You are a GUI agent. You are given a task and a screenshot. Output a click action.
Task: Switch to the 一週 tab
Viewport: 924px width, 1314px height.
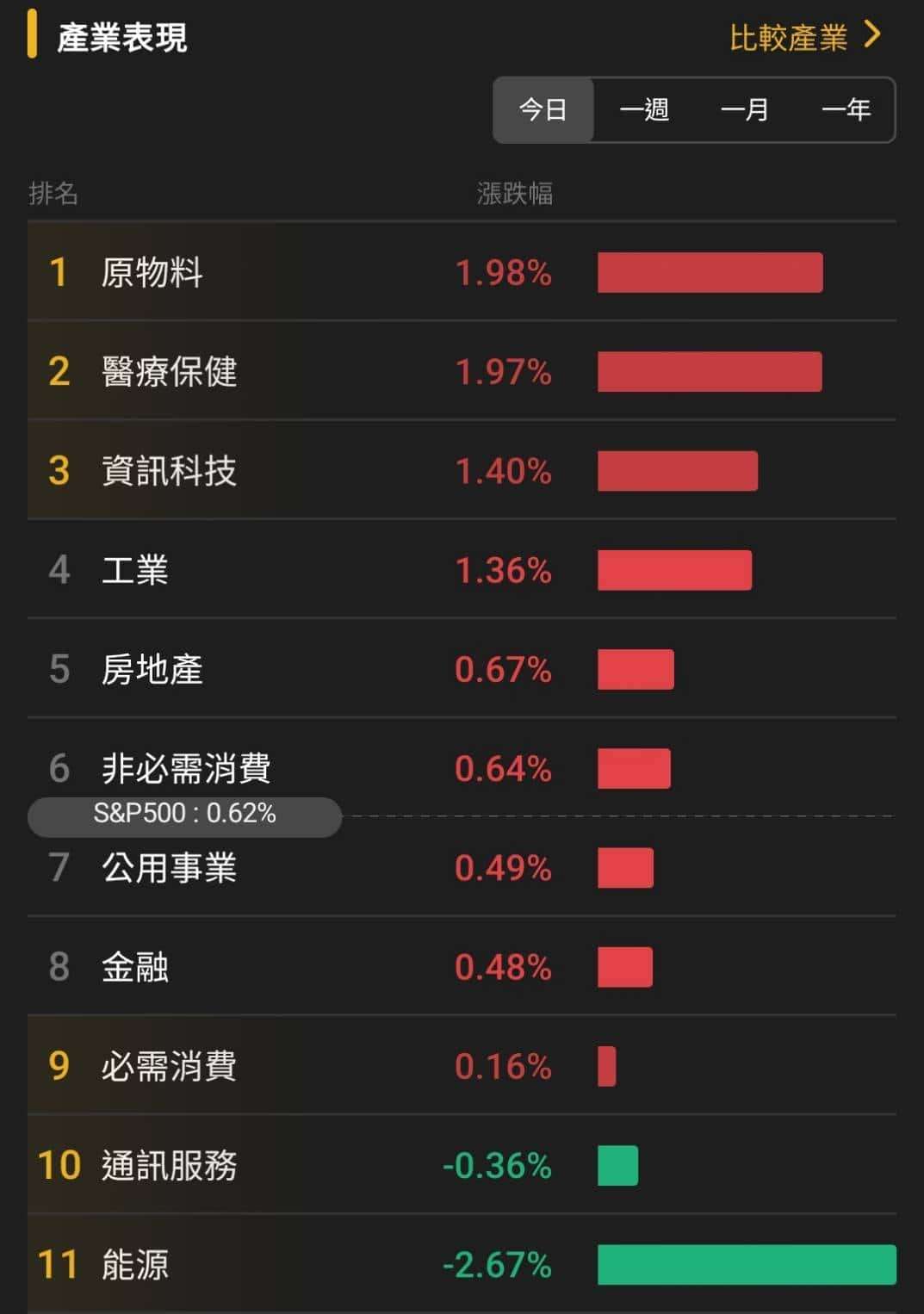point(644,109)
